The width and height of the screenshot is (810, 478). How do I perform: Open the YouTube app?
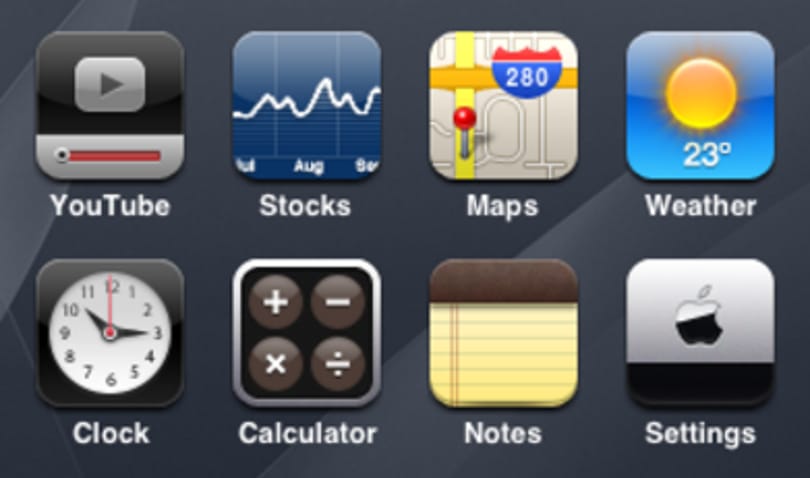pyautogui.click(x=110, y=106)
